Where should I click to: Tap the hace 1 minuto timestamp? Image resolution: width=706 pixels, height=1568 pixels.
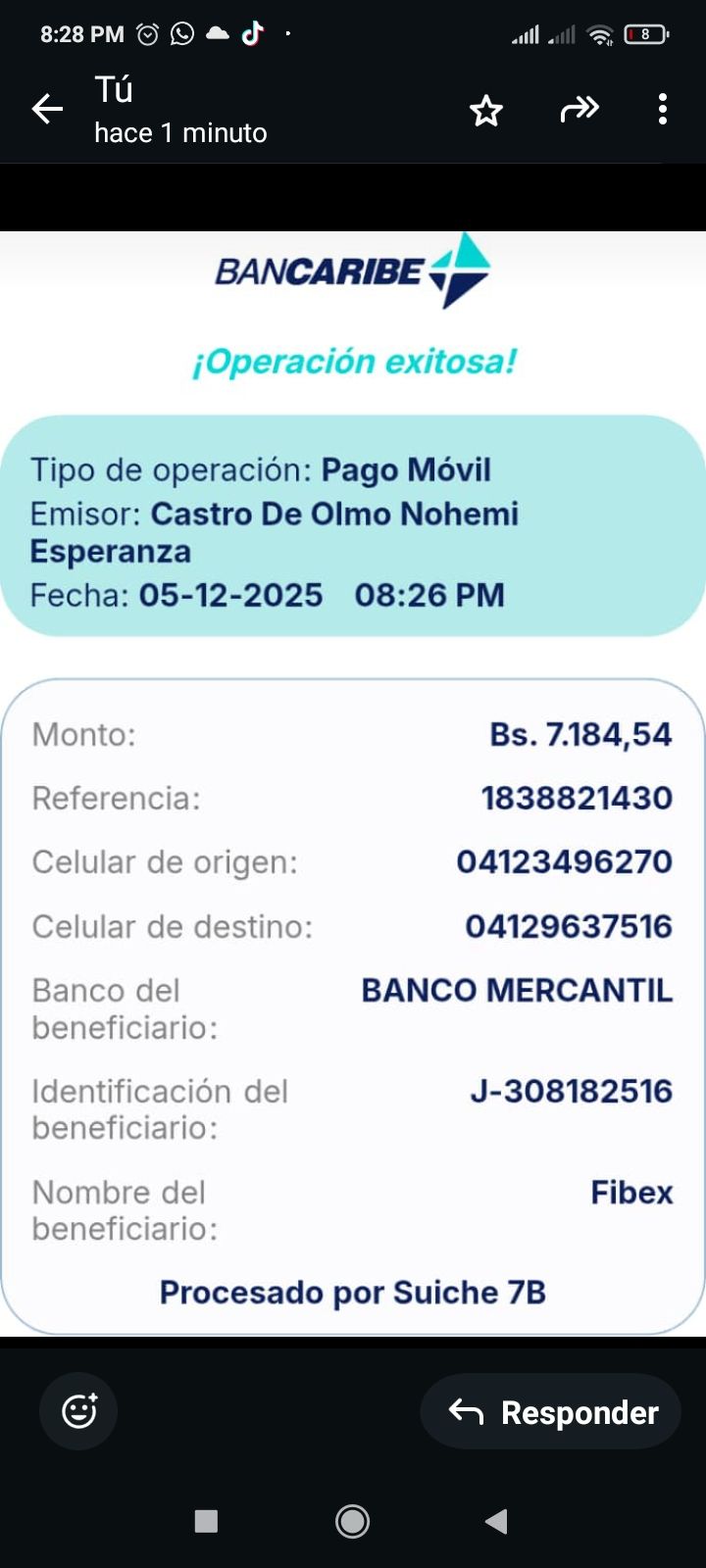179,132
